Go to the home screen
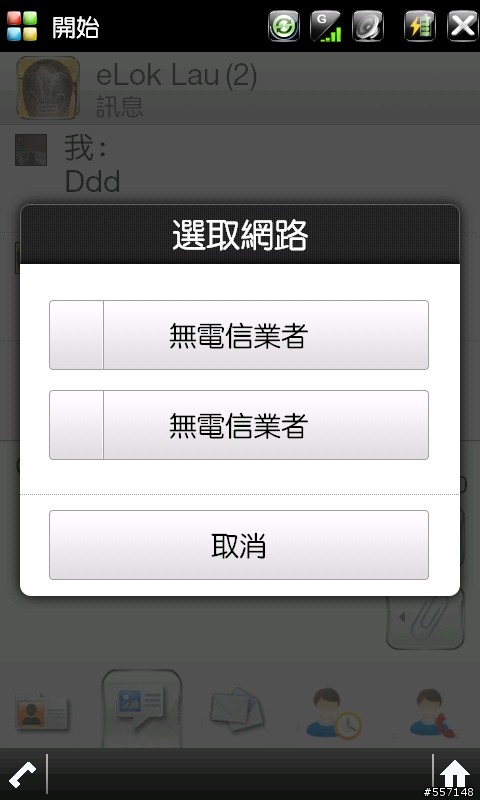This screenshot has height=800, width=480. coord(454,774)
